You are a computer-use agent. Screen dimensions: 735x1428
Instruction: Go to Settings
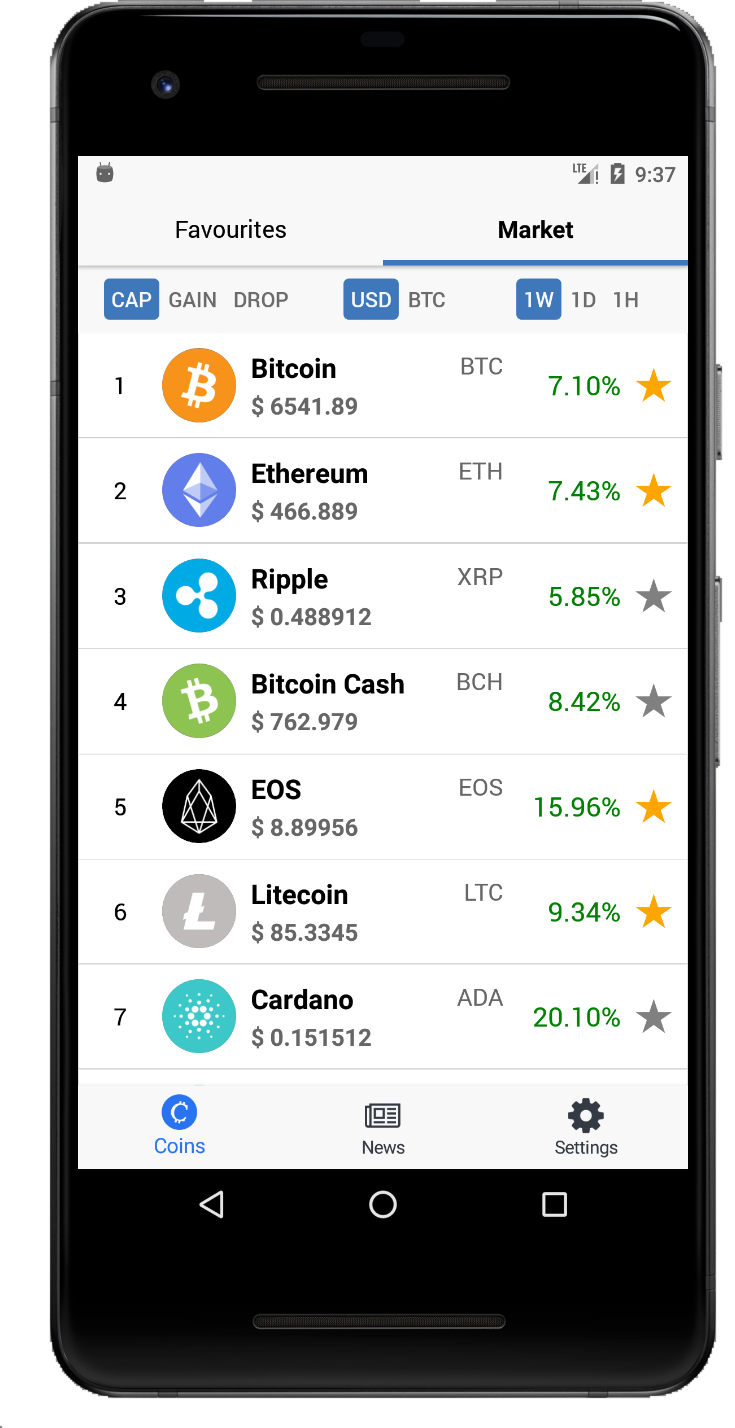point(586,1128)
